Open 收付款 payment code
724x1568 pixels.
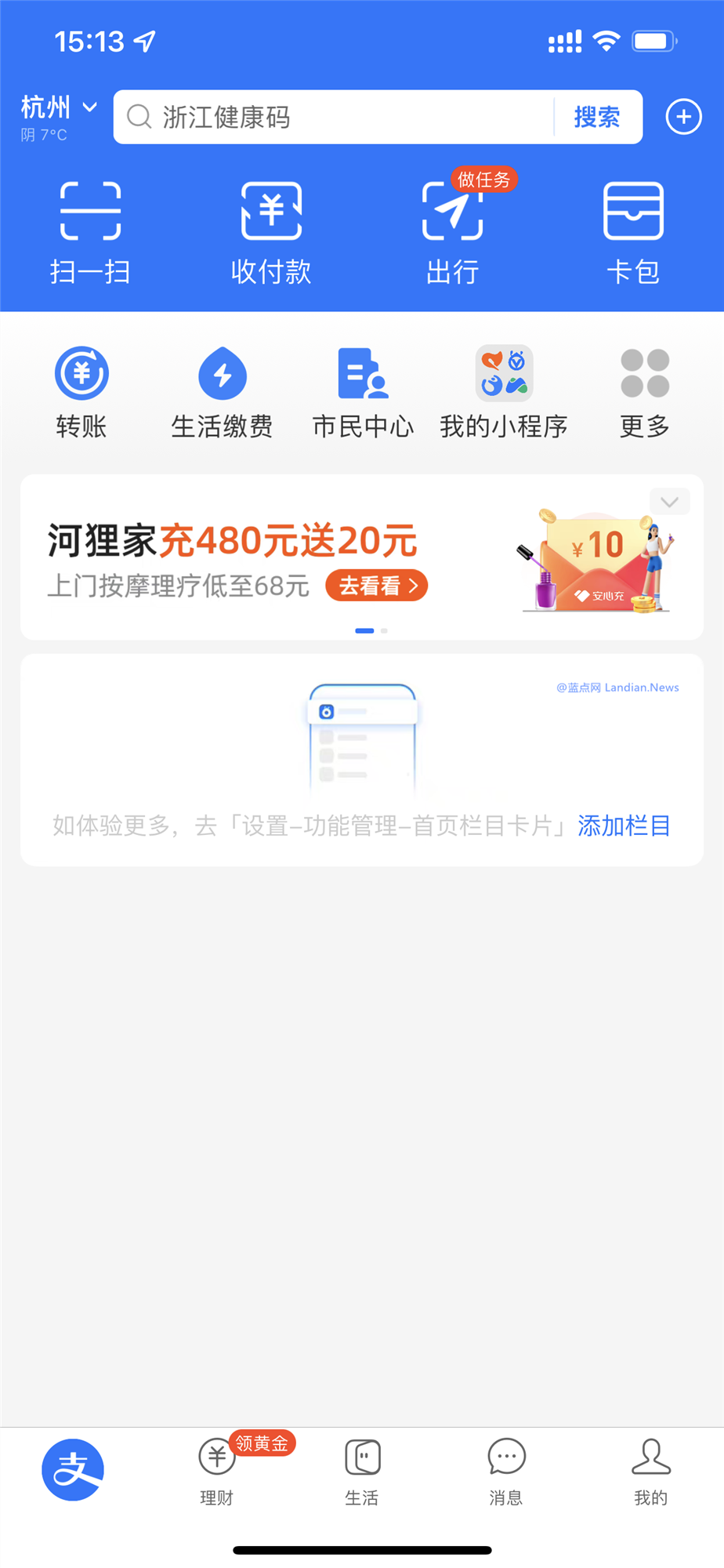tap(271, 231)
